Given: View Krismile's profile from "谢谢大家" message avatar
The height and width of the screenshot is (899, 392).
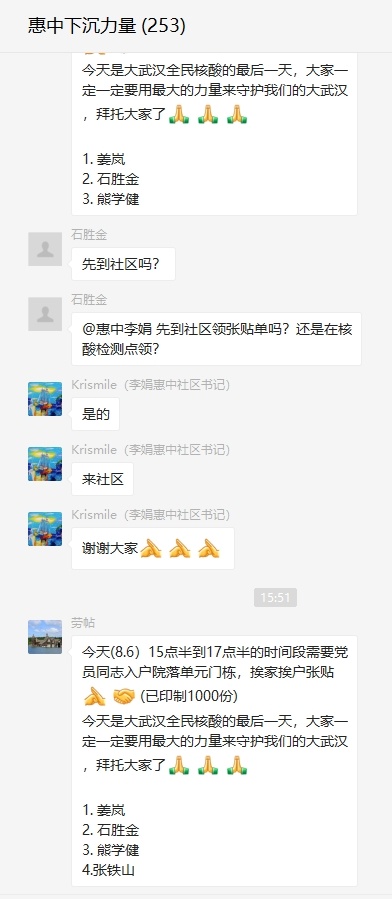Looking at the screenshot, I should click(45, 529).
